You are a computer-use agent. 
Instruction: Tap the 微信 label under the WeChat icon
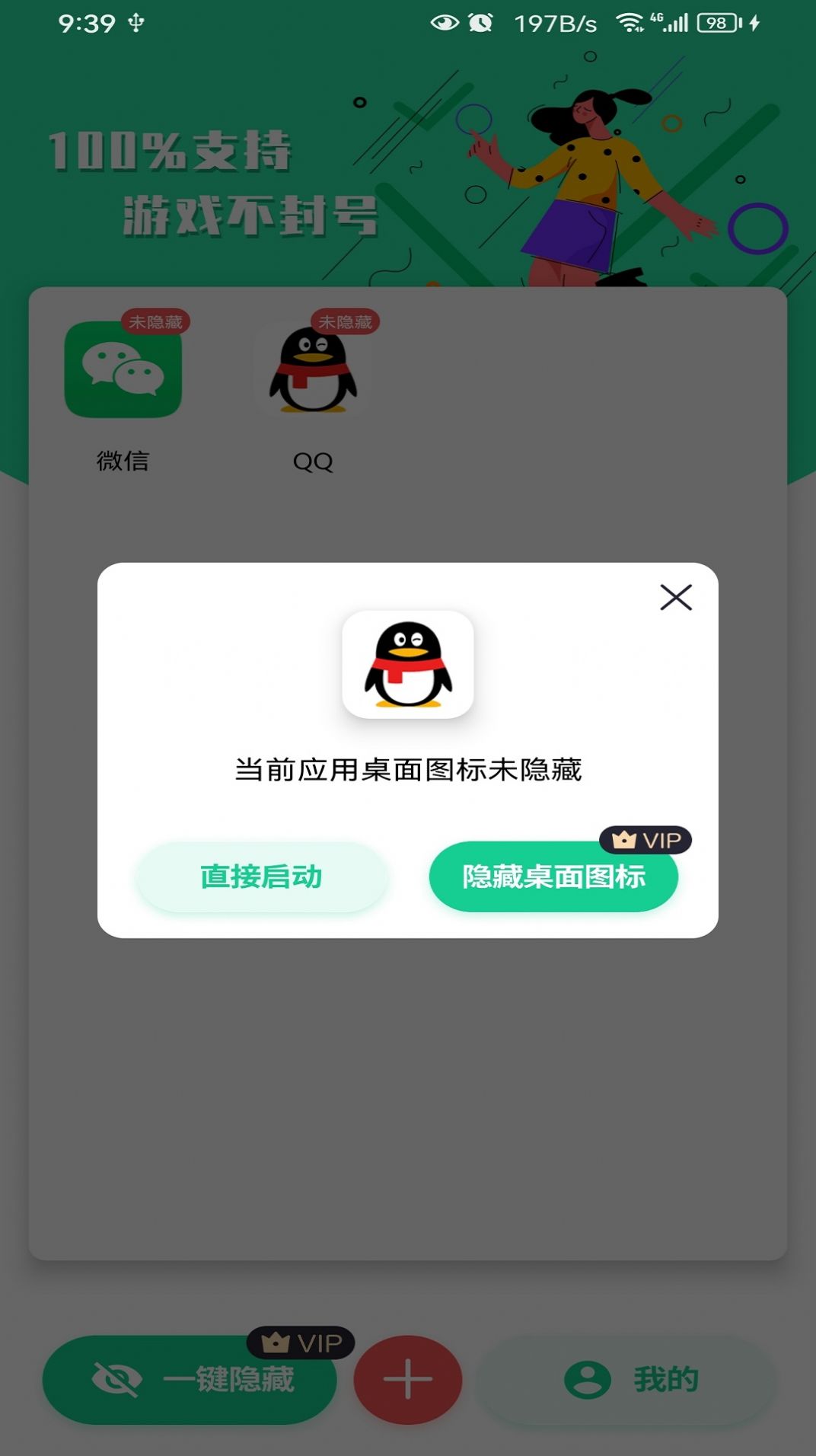tap(124, 461)
